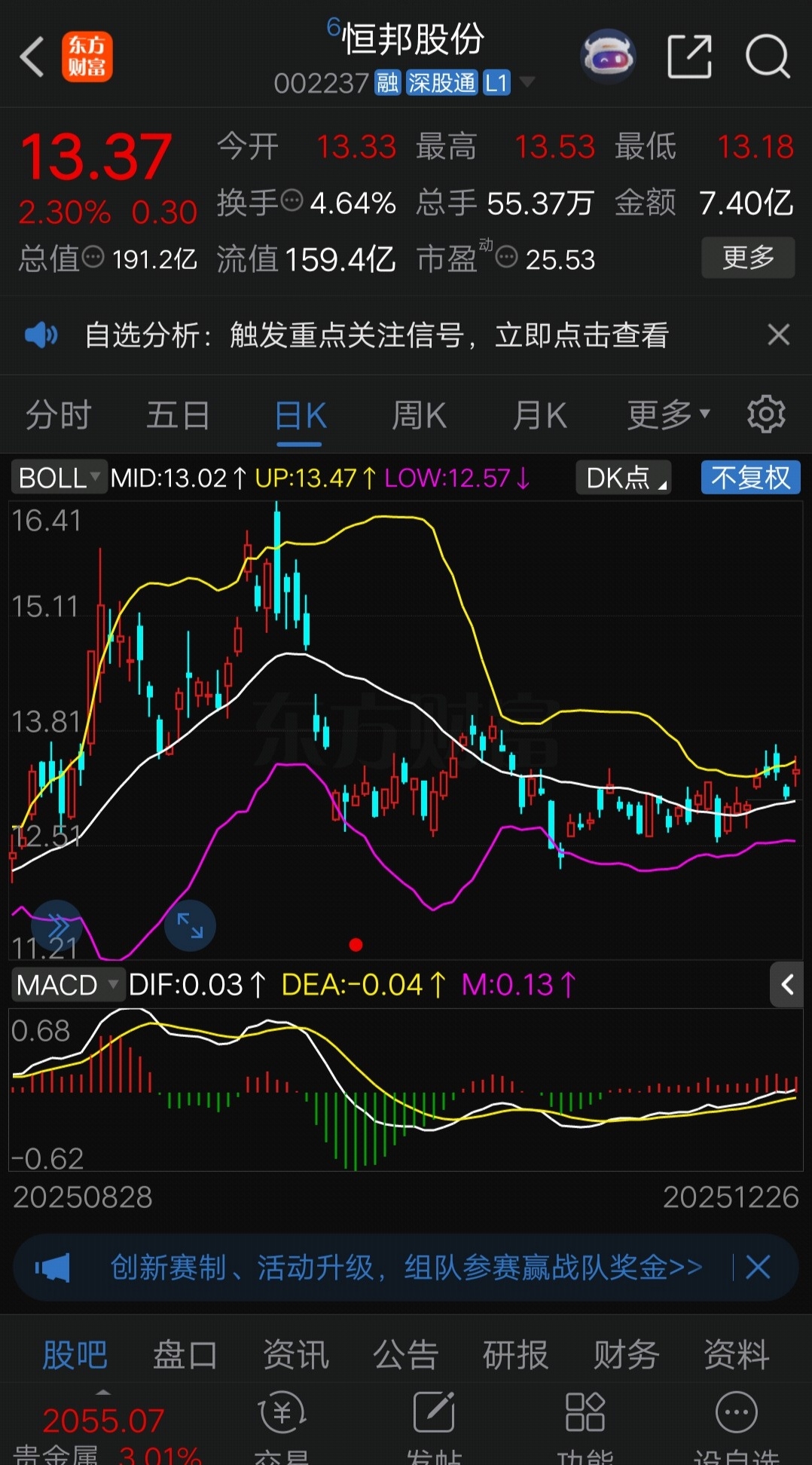Share this stock page
Screen dimensions: 812x1465
click(x=689, y=57)
